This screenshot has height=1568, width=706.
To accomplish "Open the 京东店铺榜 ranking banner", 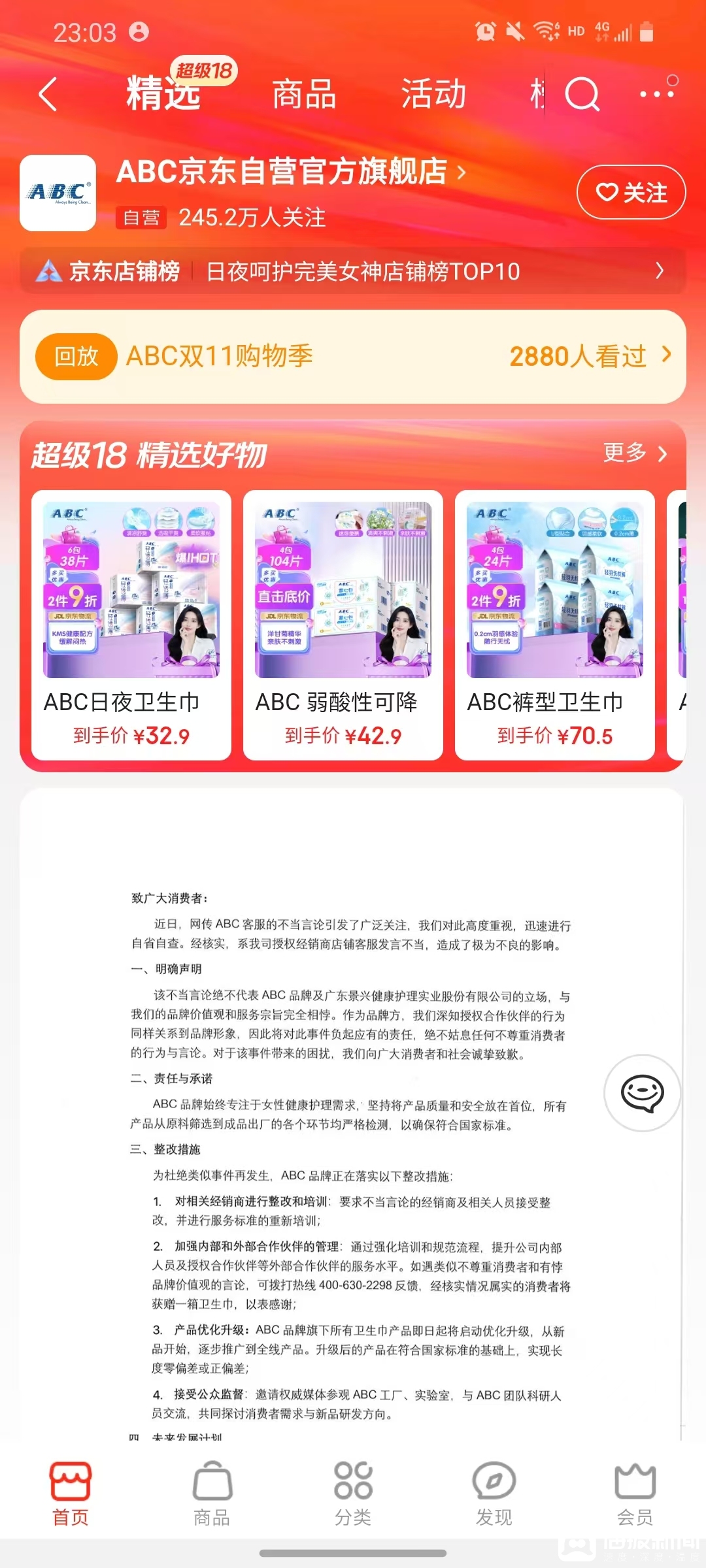I will 353,271.
